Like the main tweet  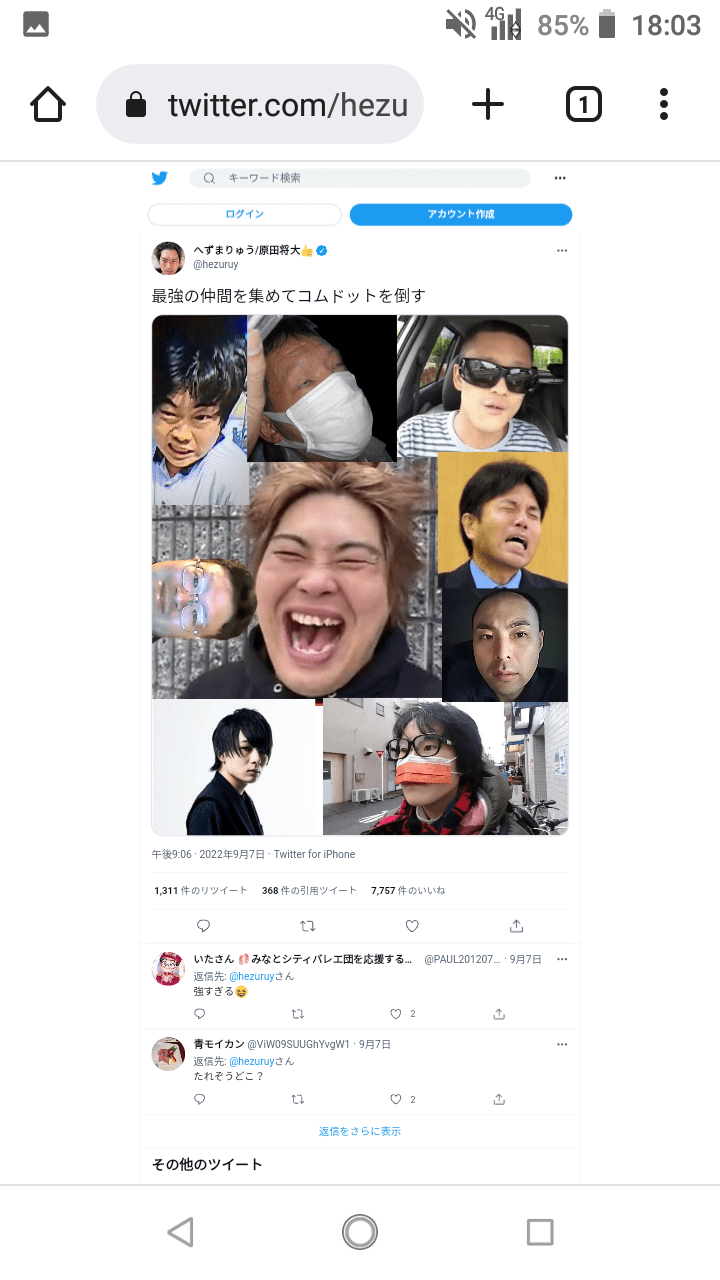pyautogui.click(x=412, y=926)
